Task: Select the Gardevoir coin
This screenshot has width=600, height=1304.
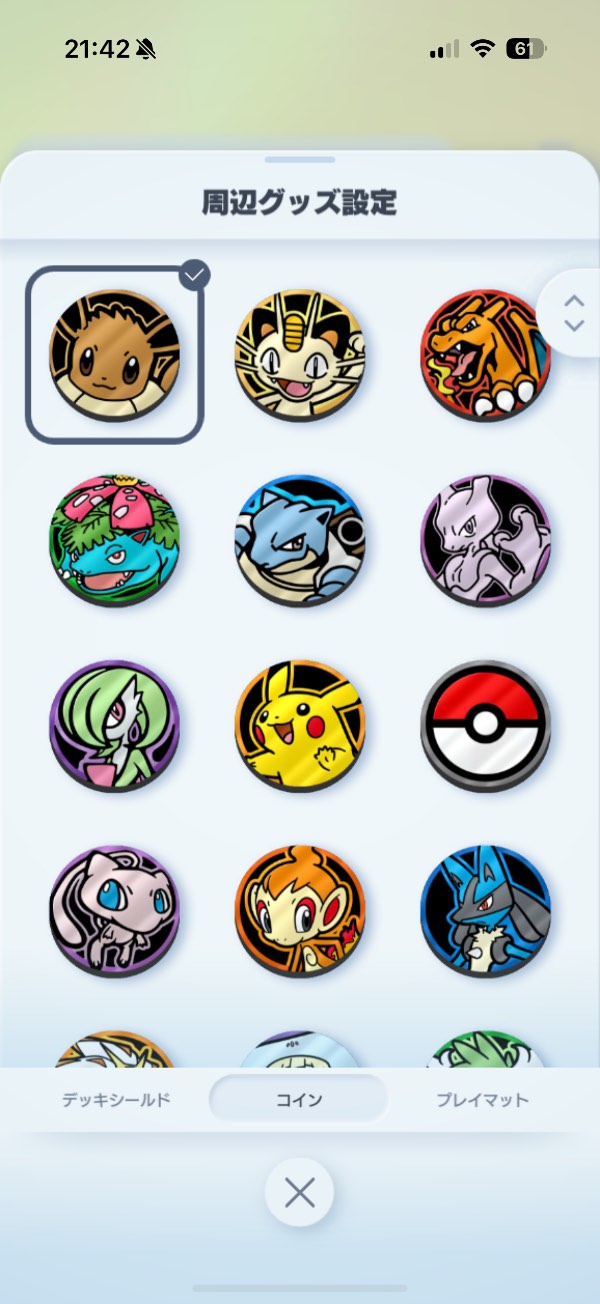Action: 115,725
